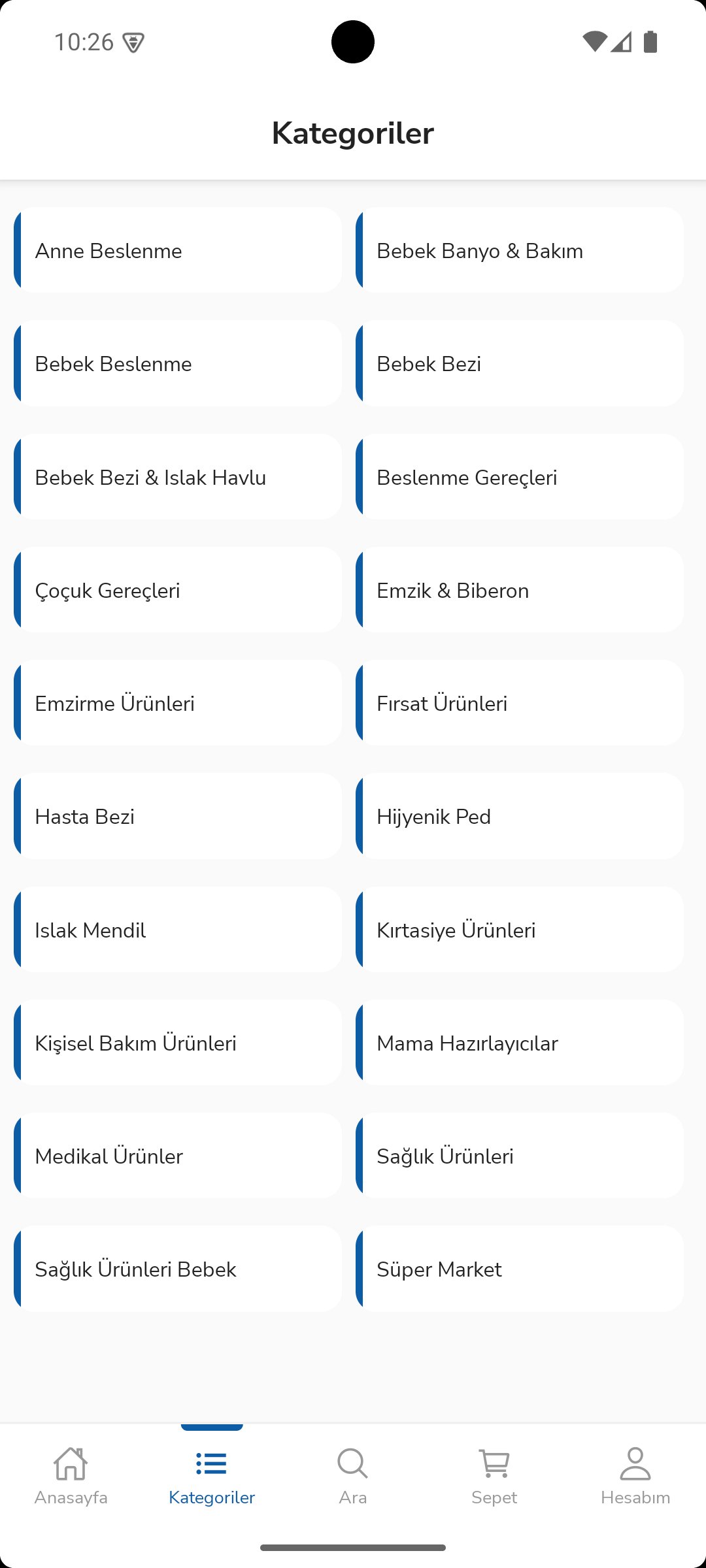Image resolution: width=706 pixels, height=1568 pixels.
Task: Select the Bebek Beslenme category
Action: 178,363
